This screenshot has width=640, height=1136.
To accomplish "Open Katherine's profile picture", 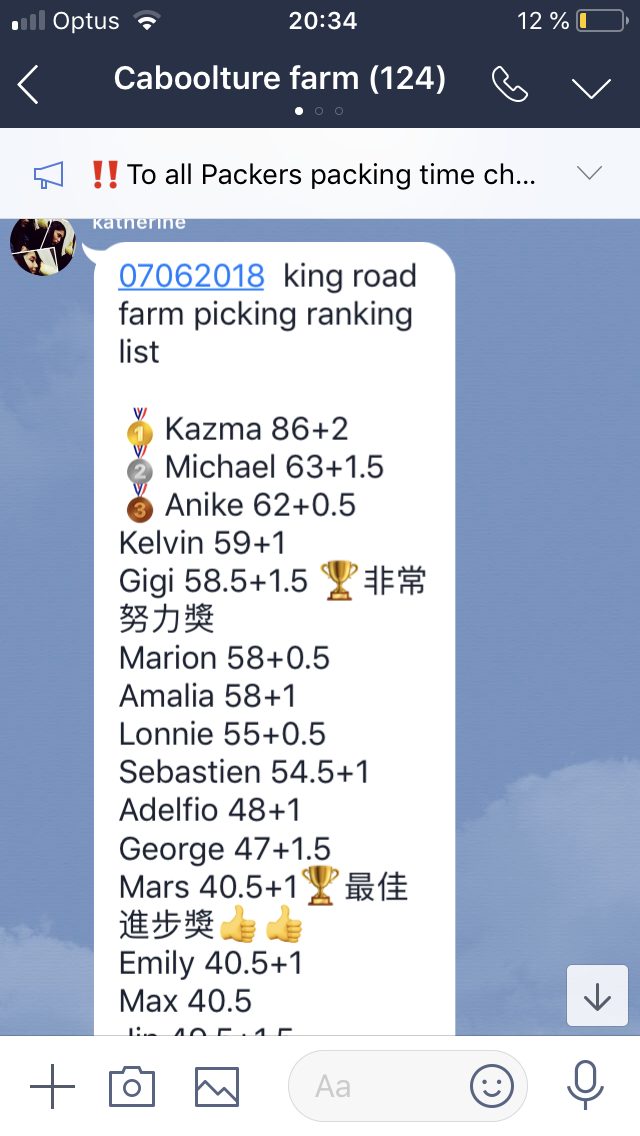I will [43, 244].
